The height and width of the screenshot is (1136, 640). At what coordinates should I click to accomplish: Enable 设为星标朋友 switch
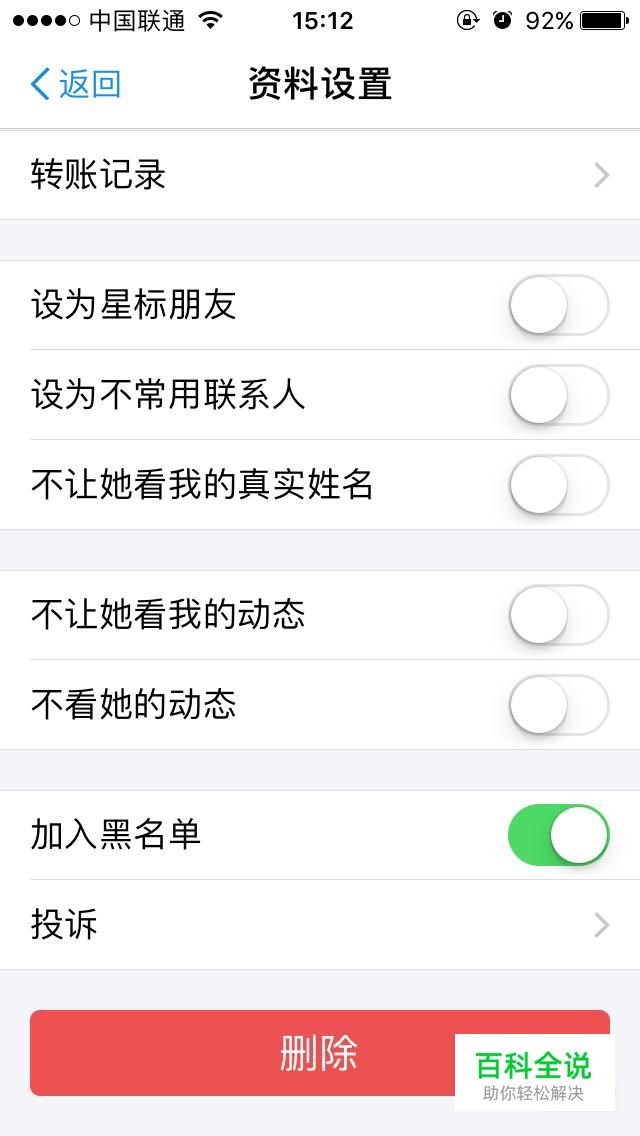559,305
